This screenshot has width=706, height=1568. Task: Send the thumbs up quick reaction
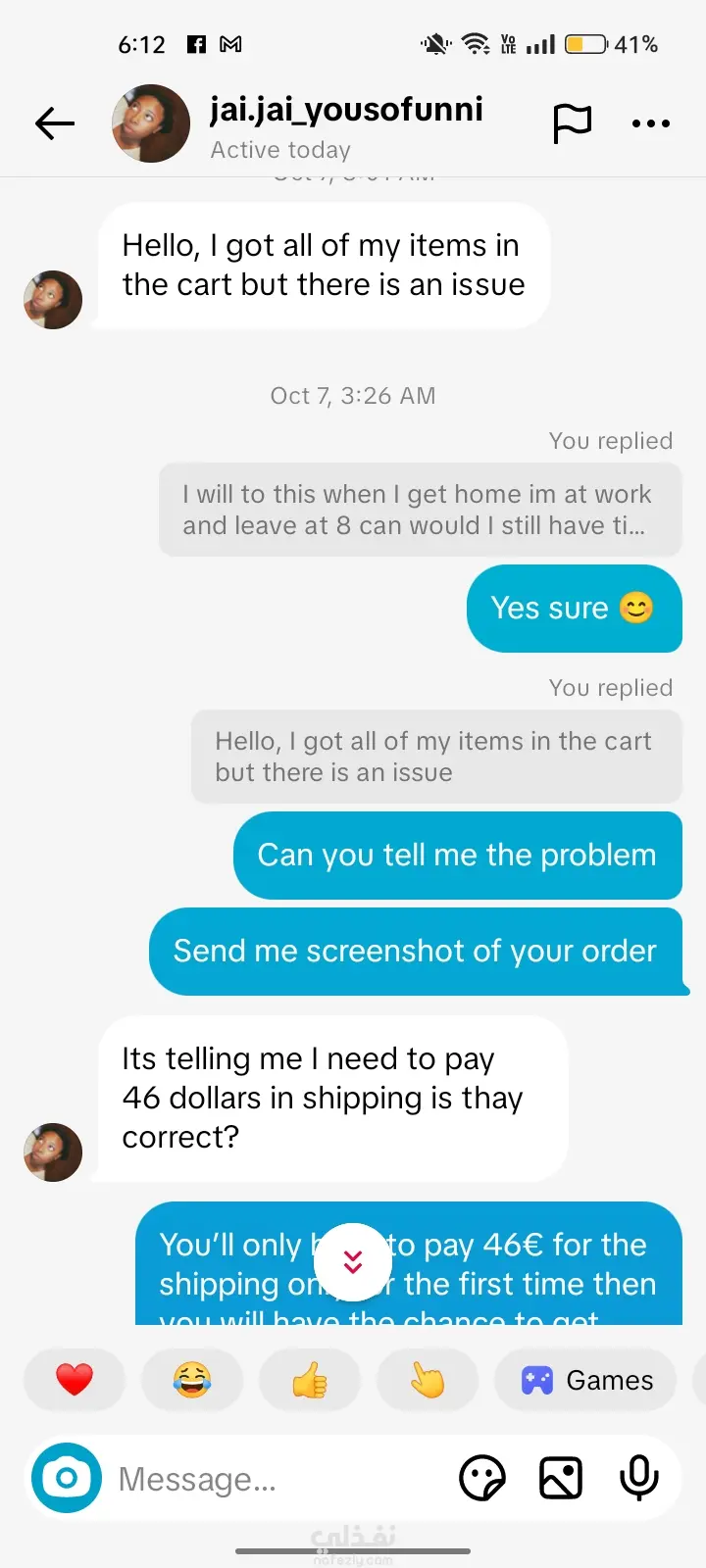310,1380
